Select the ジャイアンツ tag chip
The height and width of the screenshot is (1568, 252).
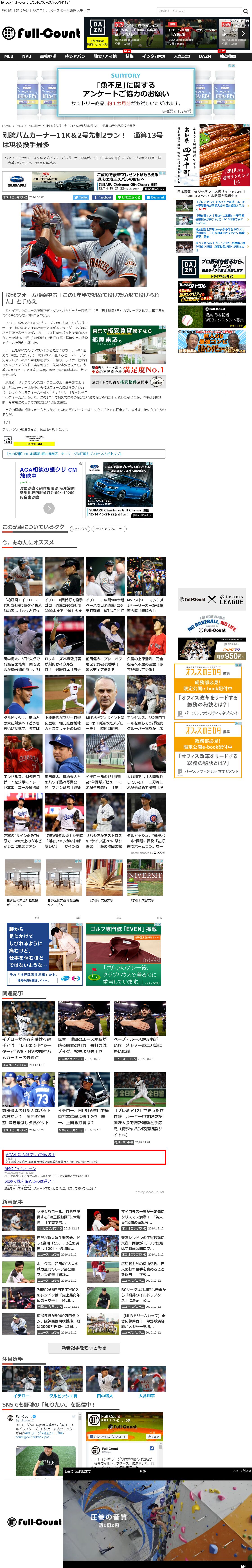[x=80, y=529]
